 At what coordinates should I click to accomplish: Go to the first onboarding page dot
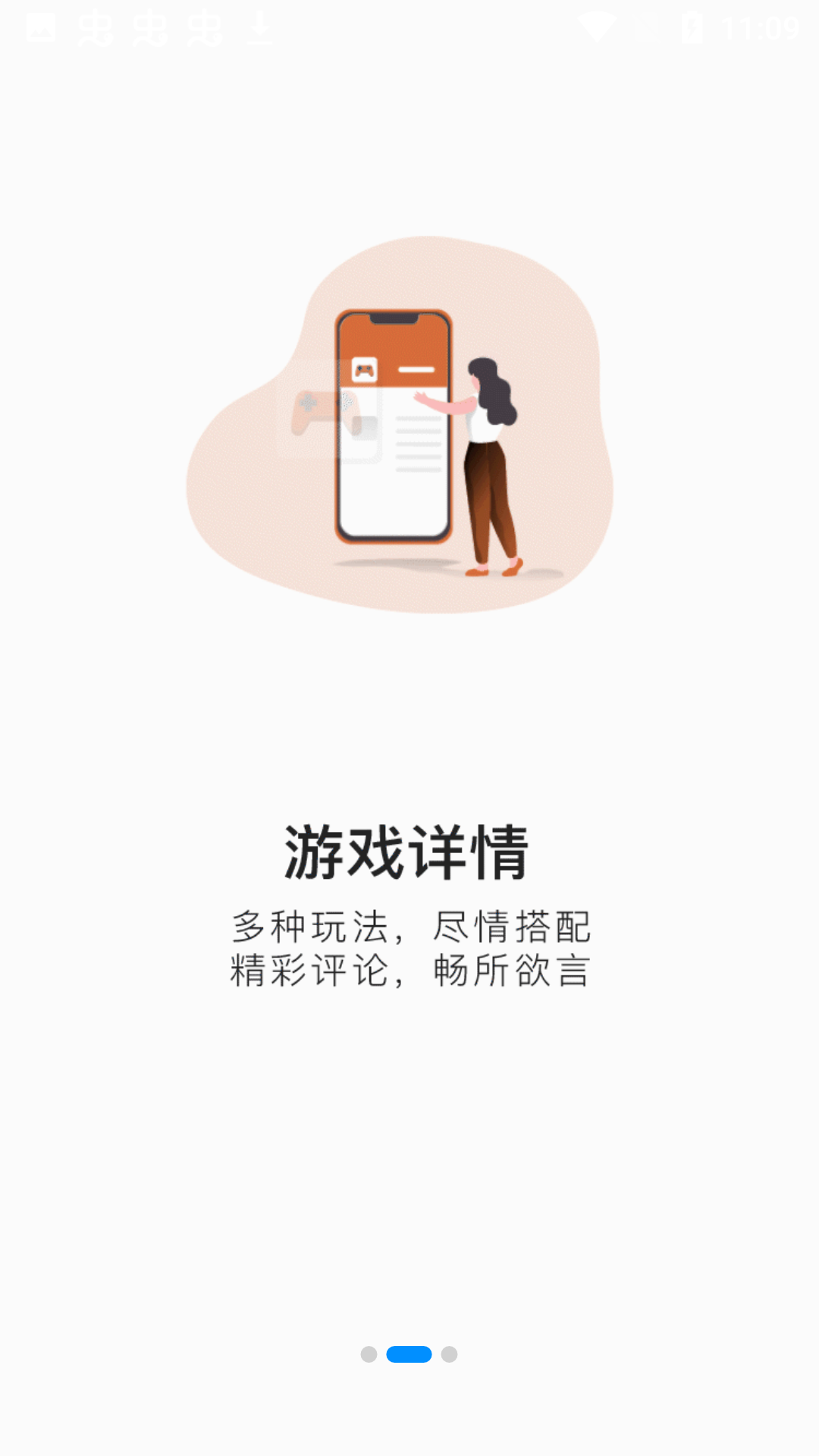coord(369,1354)
